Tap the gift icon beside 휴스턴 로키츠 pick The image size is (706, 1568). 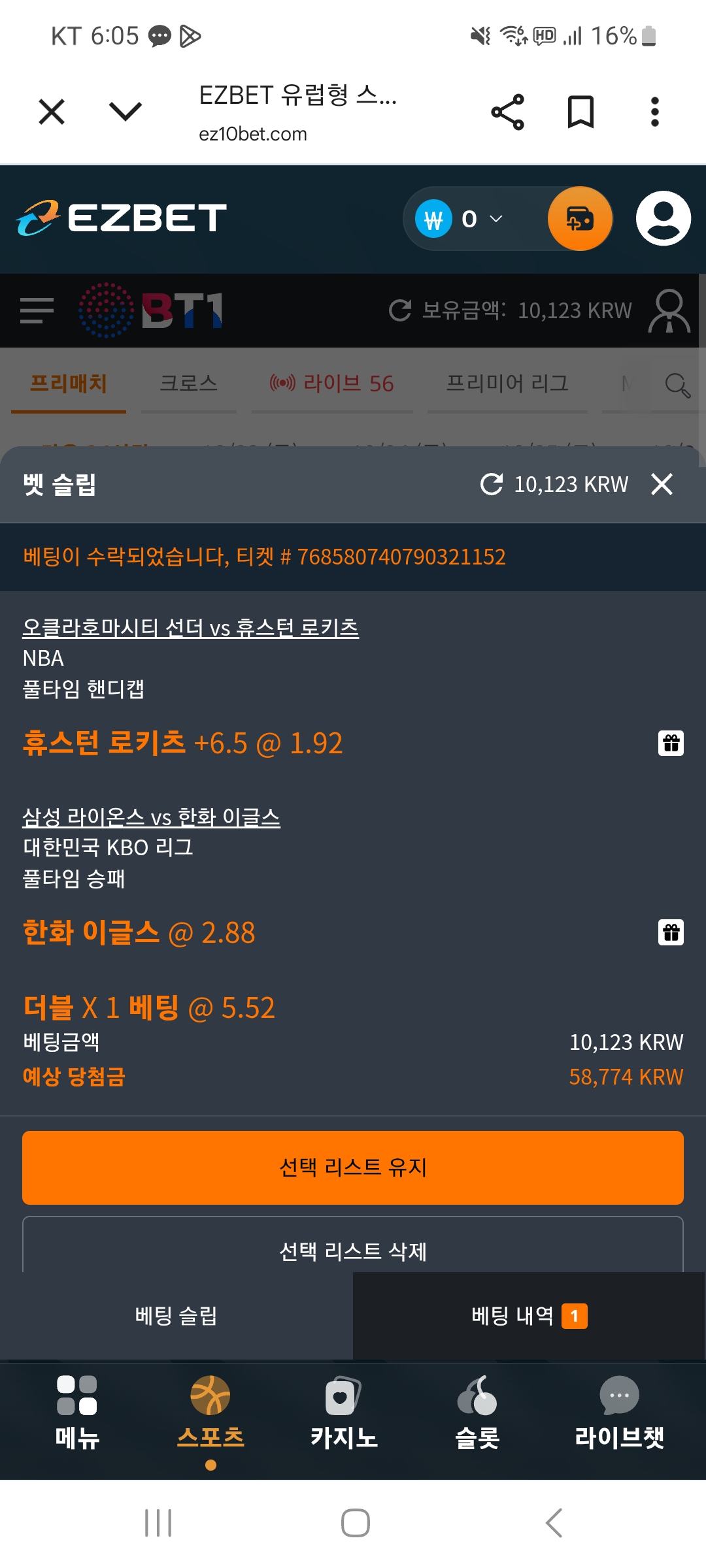671,743
